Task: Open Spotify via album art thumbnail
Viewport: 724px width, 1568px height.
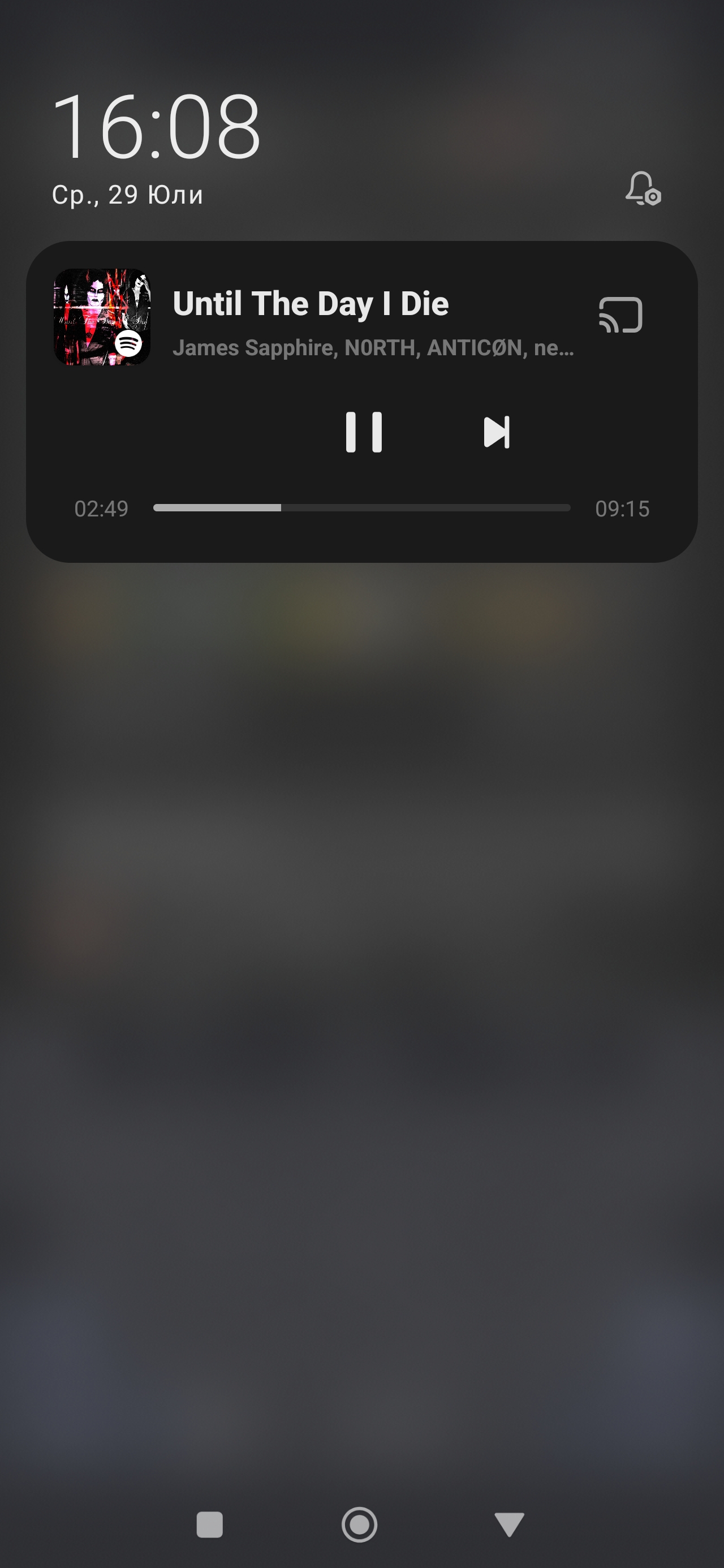Action: pyautogui.click(x=102, y=317)
